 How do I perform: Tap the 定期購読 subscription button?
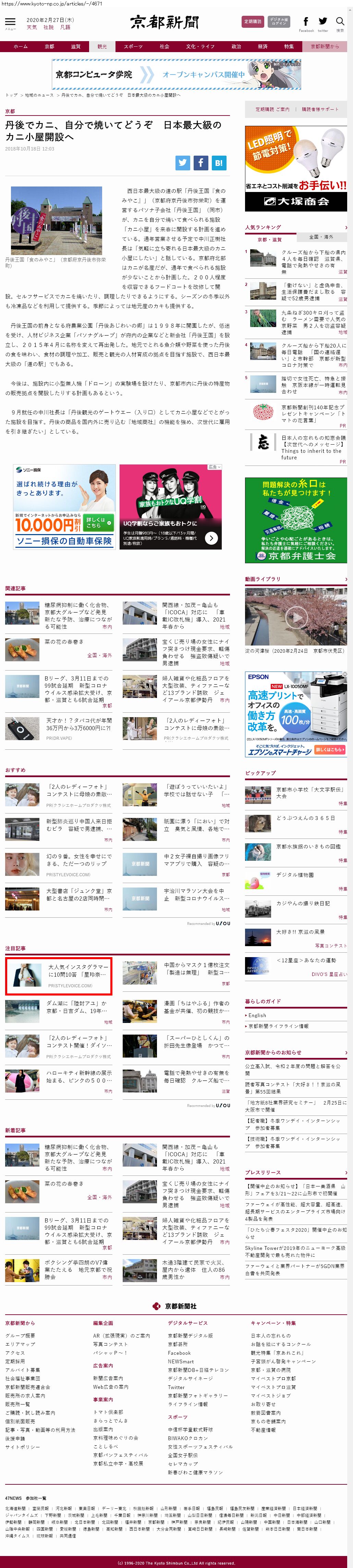(253, 21)
